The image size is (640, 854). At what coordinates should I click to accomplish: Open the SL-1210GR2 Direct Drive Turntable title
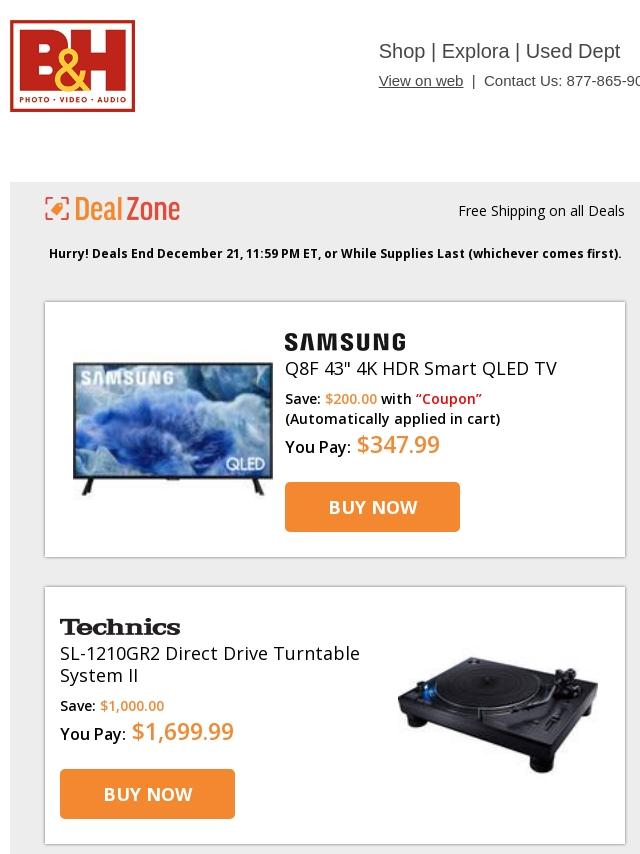(209, 664)
